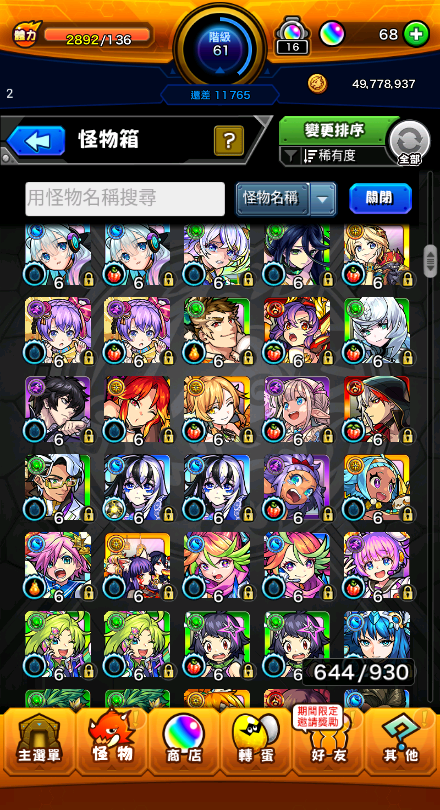This screenshot has height=810, width=440.
Task: Tap 變更排序 to change sorting
Action: pos(332,131)
